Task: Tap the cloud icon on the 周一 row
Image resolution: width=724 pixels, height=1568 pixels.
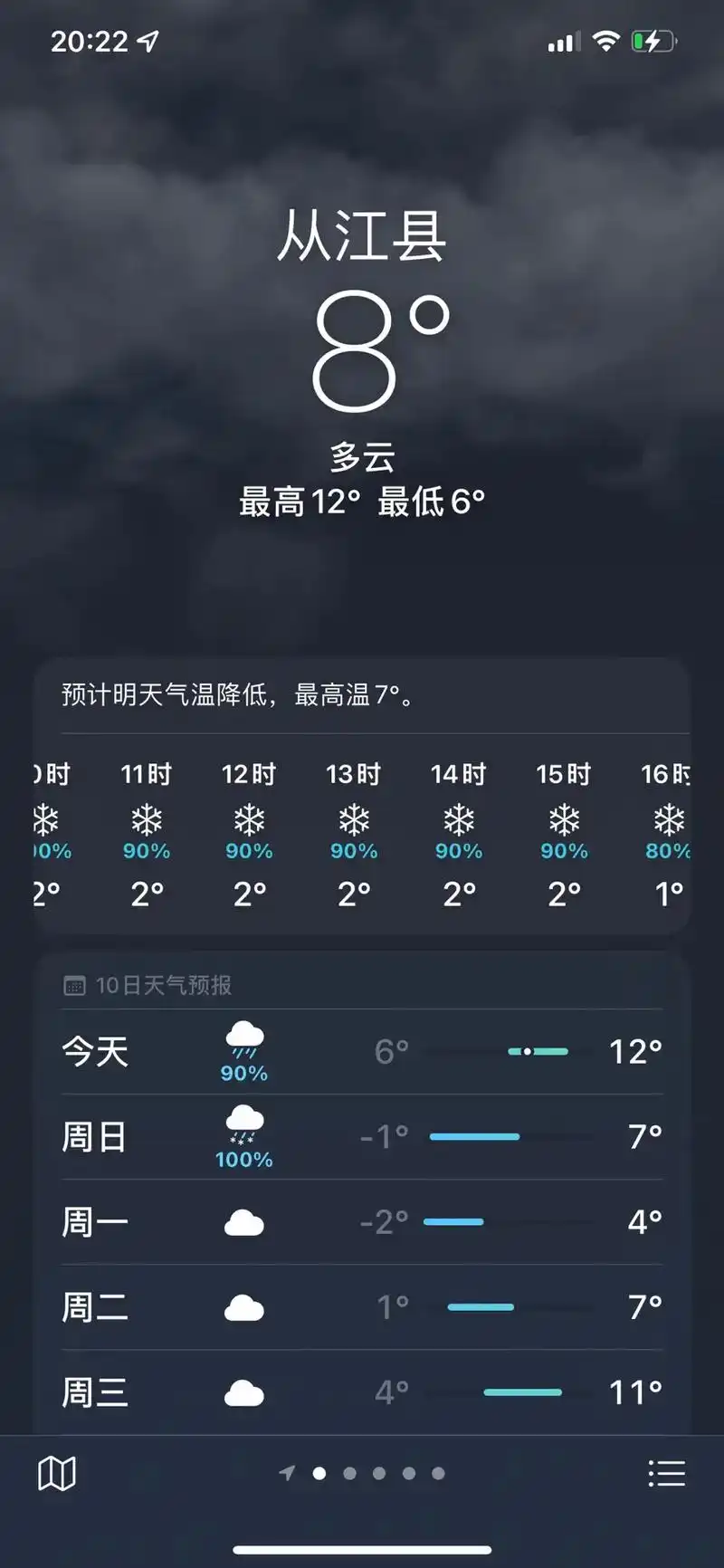Action: coord(243,1220)
